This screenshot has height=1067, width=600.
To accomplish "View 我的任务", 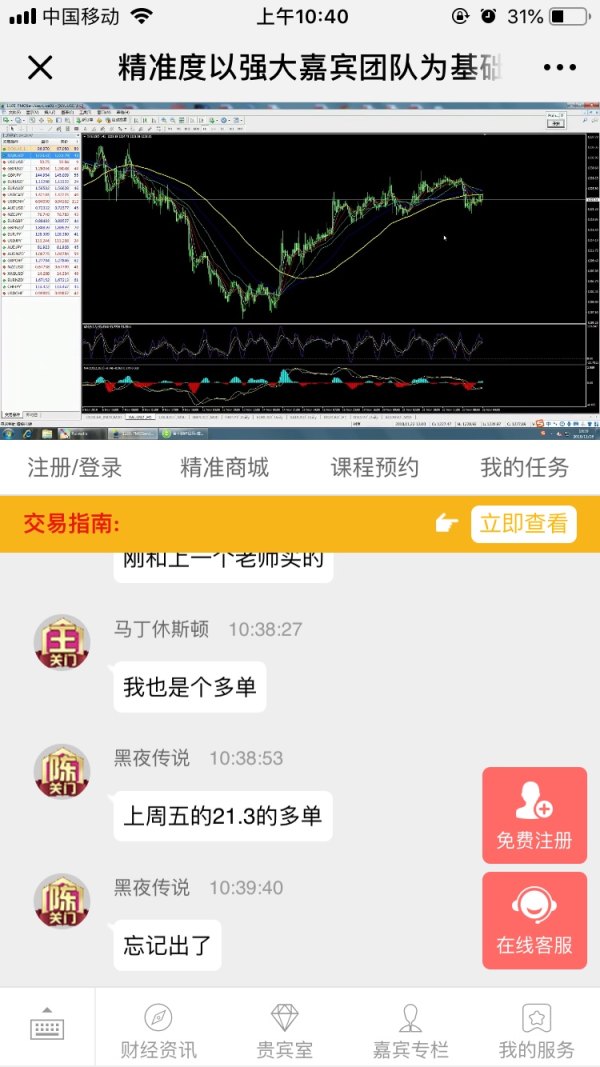I will click(x=524, y=467).
